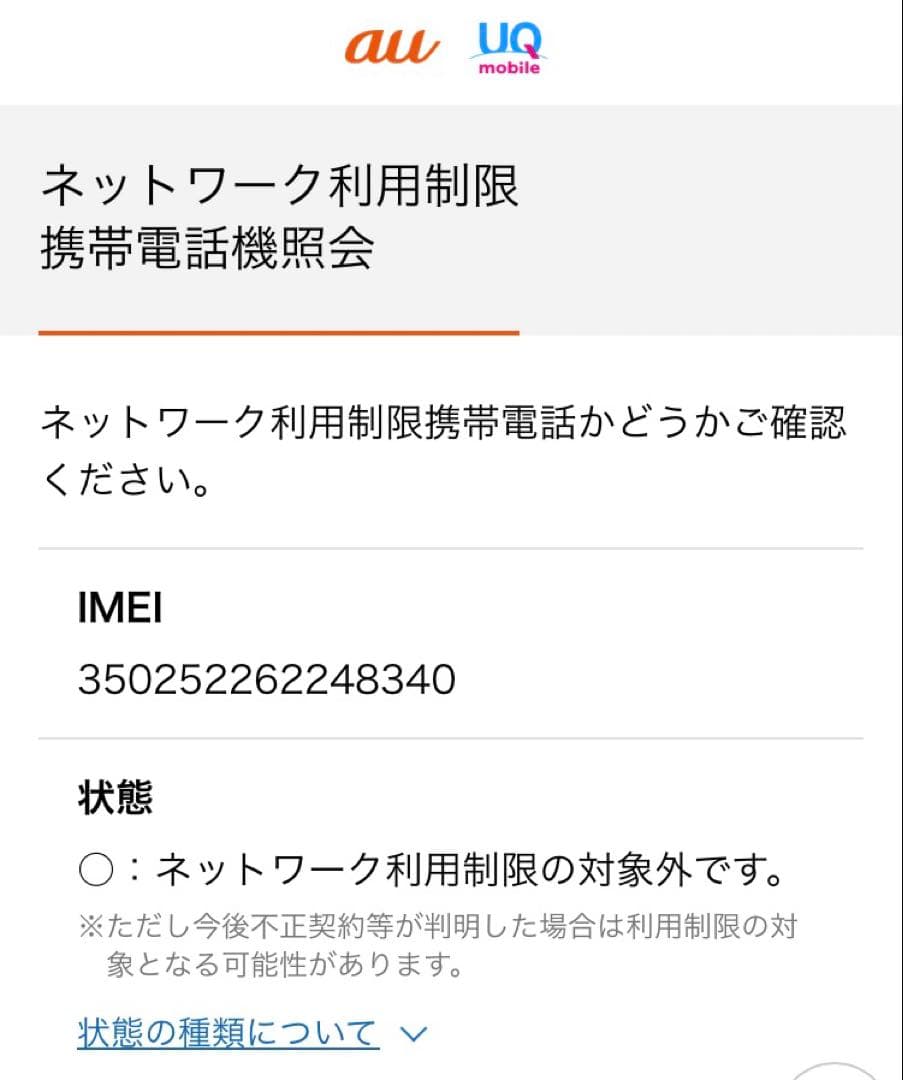
Task: Click the IMEI field label
Action: click(120, 607)
